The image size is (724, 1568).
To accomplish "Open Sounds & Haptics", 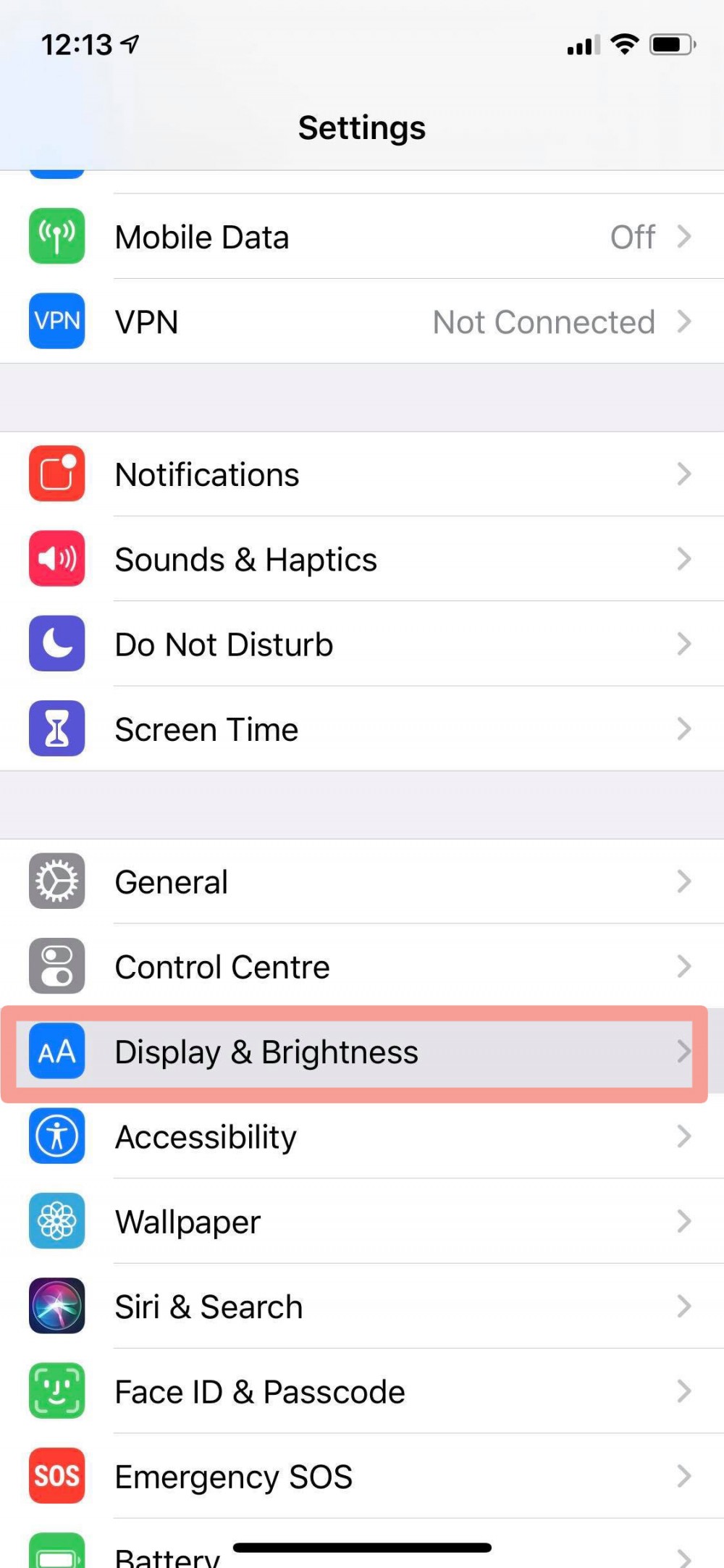I will pyautogui.click(x=362, y=559).
